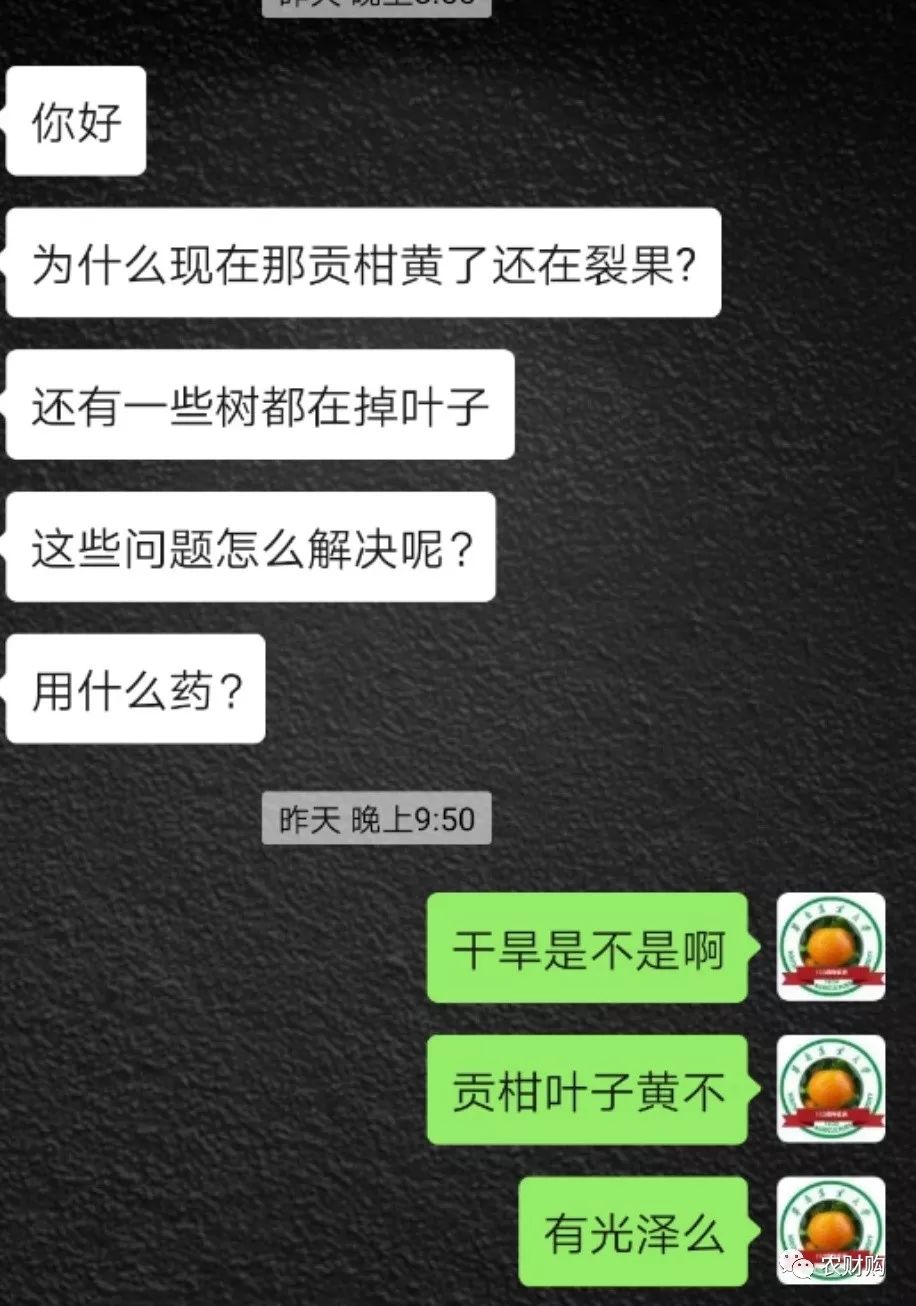916x1306 pixels.
Task: Click the bottom avatar partially covered by watermark
Action: coord(832,1232)
